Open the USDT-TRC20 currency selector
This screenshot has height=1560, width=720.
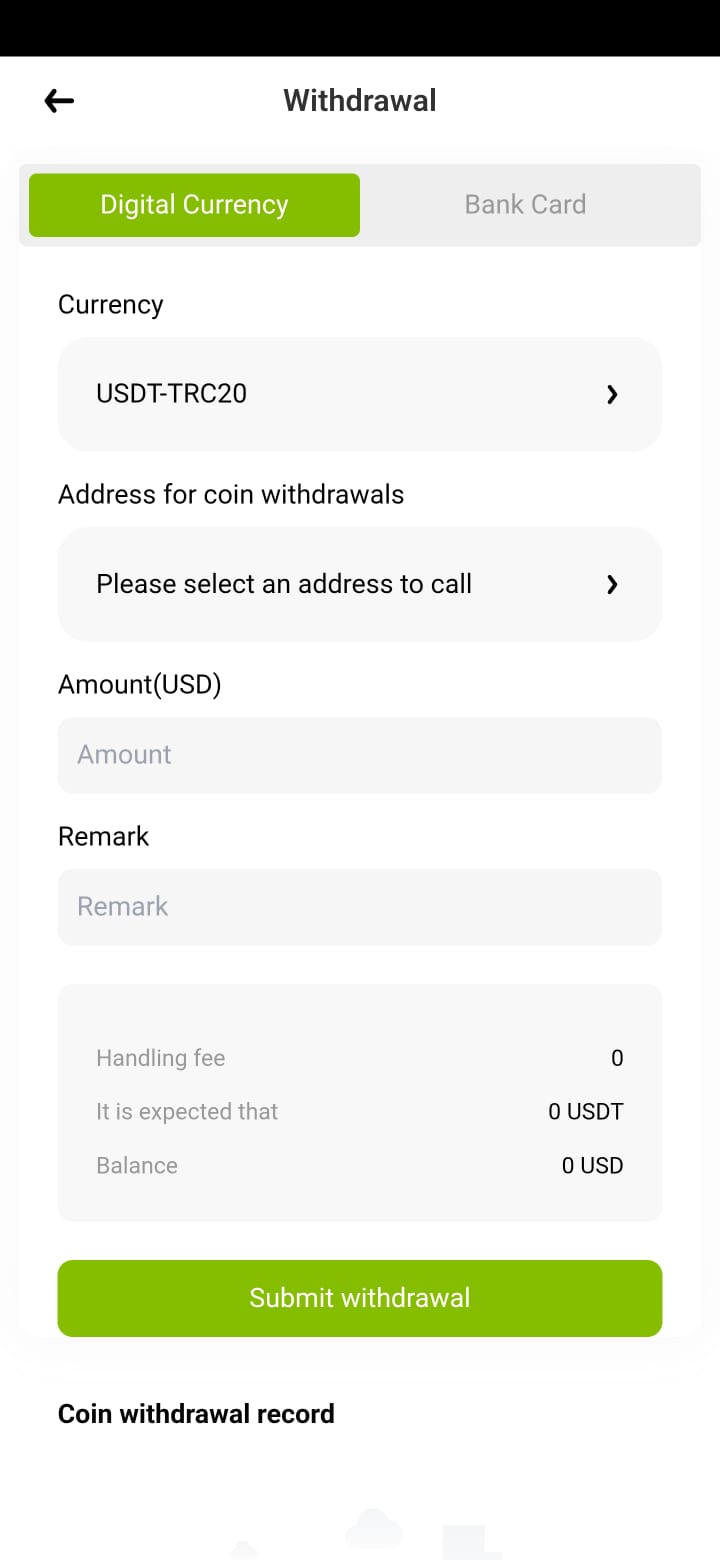(360, 394)
